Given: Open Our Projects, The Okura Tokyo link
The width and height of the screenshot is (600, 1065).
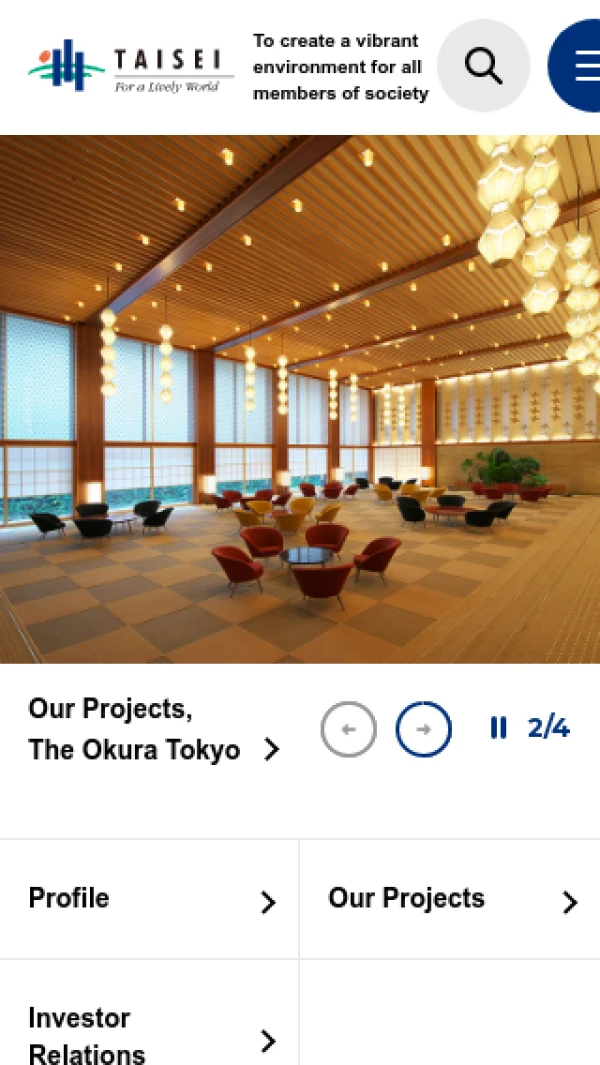Looking at the screenshot, I should click(x=153, y=729).
